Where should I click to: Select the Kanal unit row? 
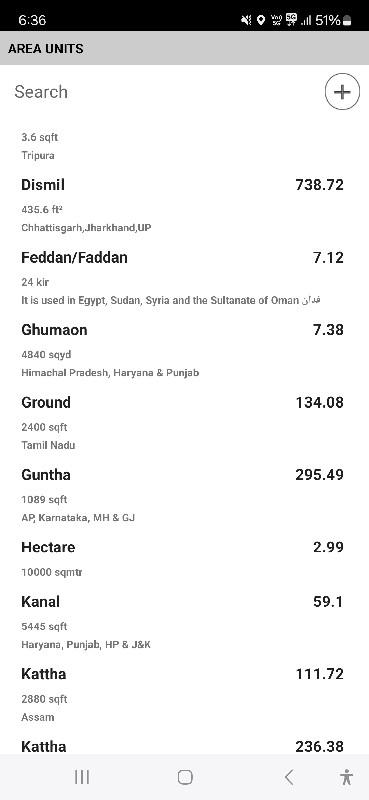pos(183,623)
